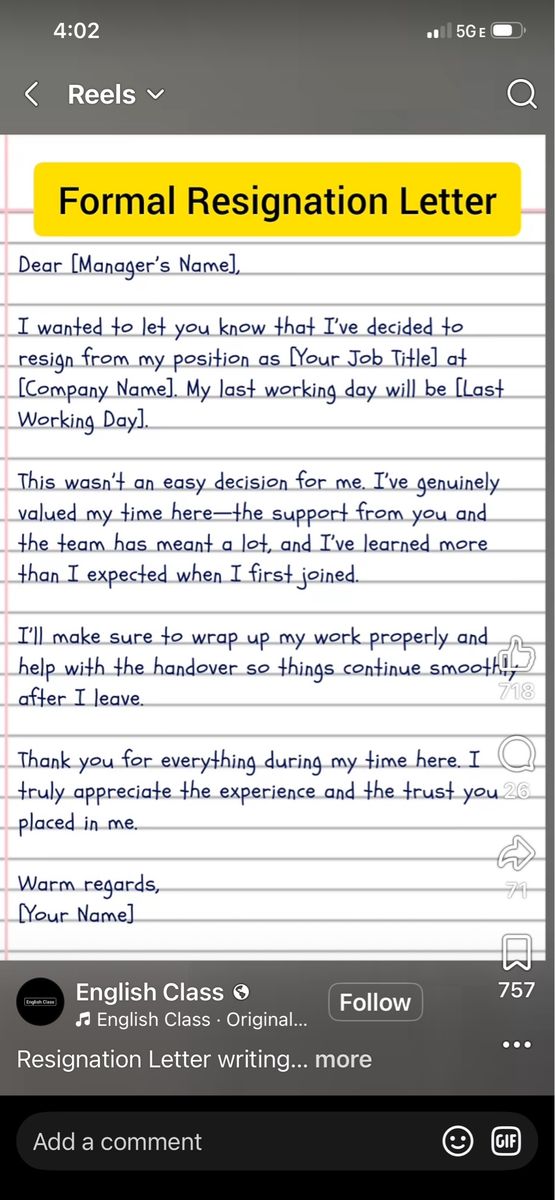This screenshot has width=555, height=1200.
Task: Open the Reels dropdown menu
Action: 116,95
